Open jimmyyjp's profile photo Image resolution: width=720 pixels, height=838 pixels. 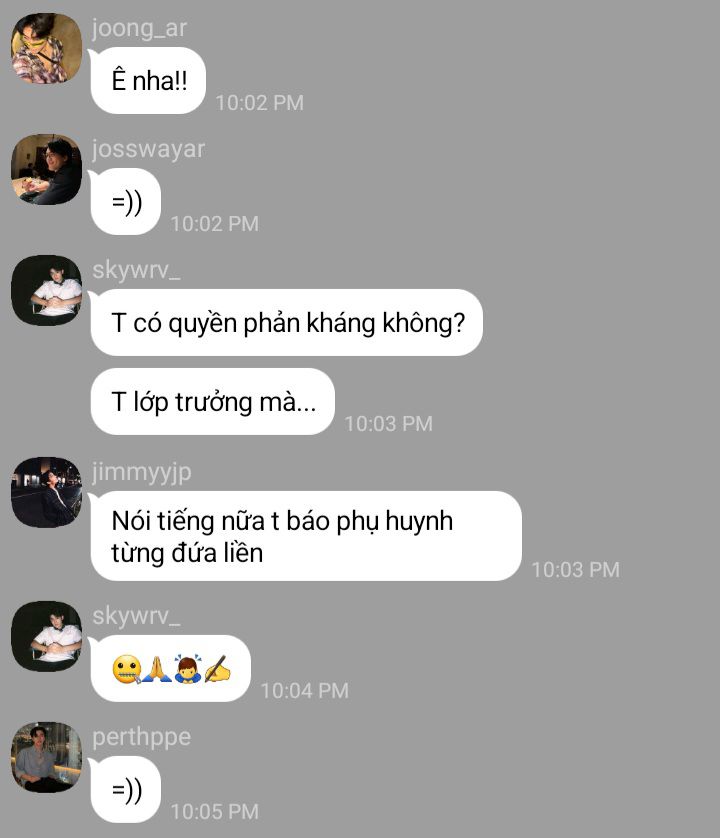point(46,492)
